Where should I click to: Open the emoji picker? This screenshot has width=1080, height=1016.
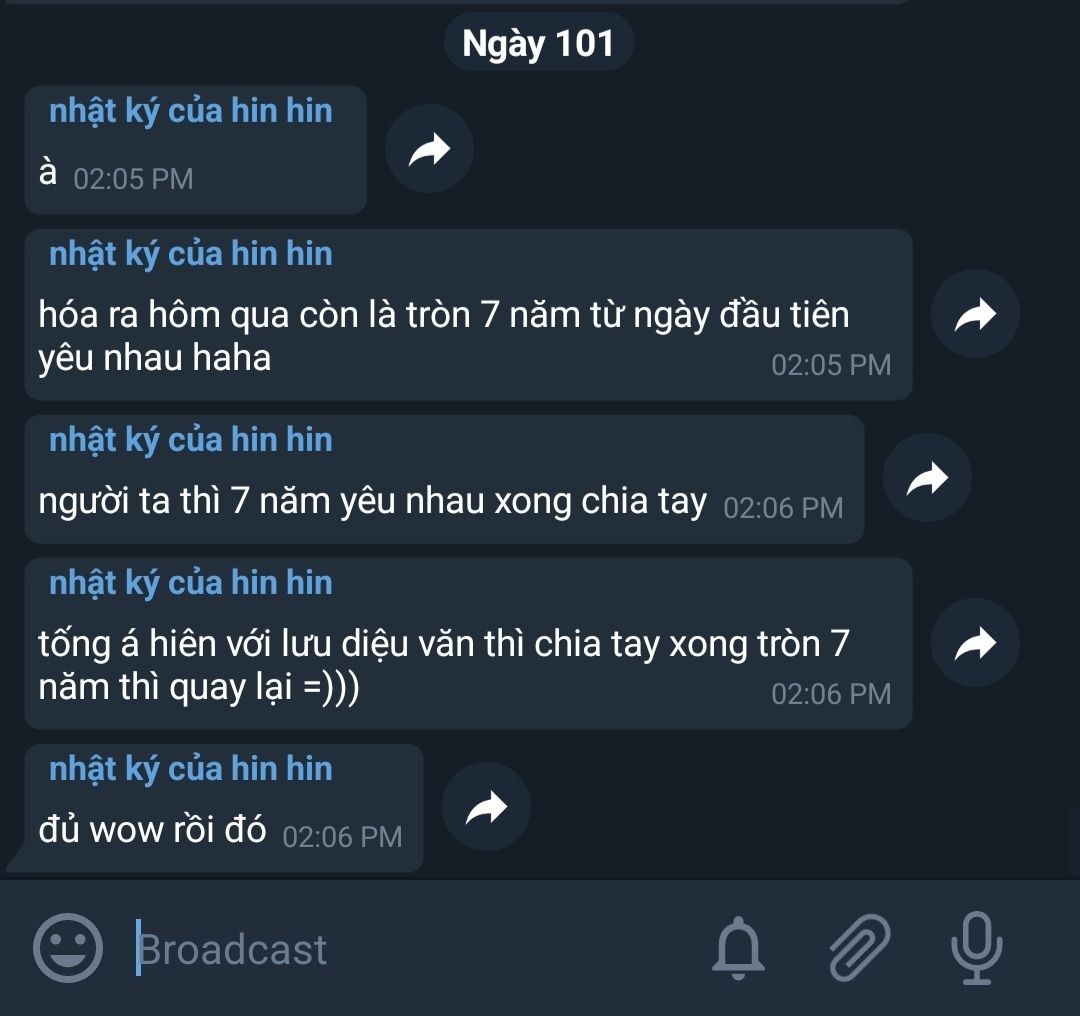click(68, 948)
